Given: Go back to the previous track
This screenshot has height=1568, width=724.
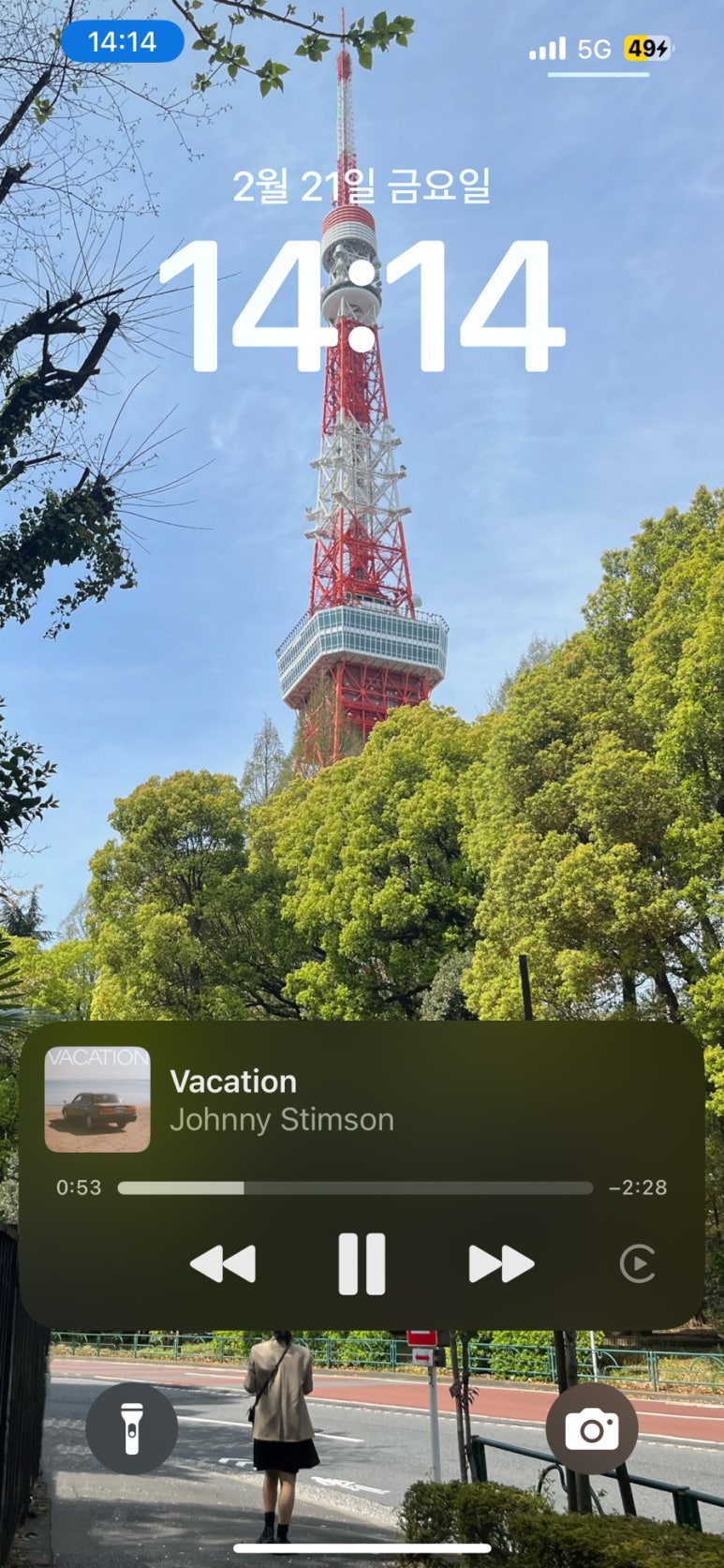Looking at the screenshot, I should (223, 1264).
